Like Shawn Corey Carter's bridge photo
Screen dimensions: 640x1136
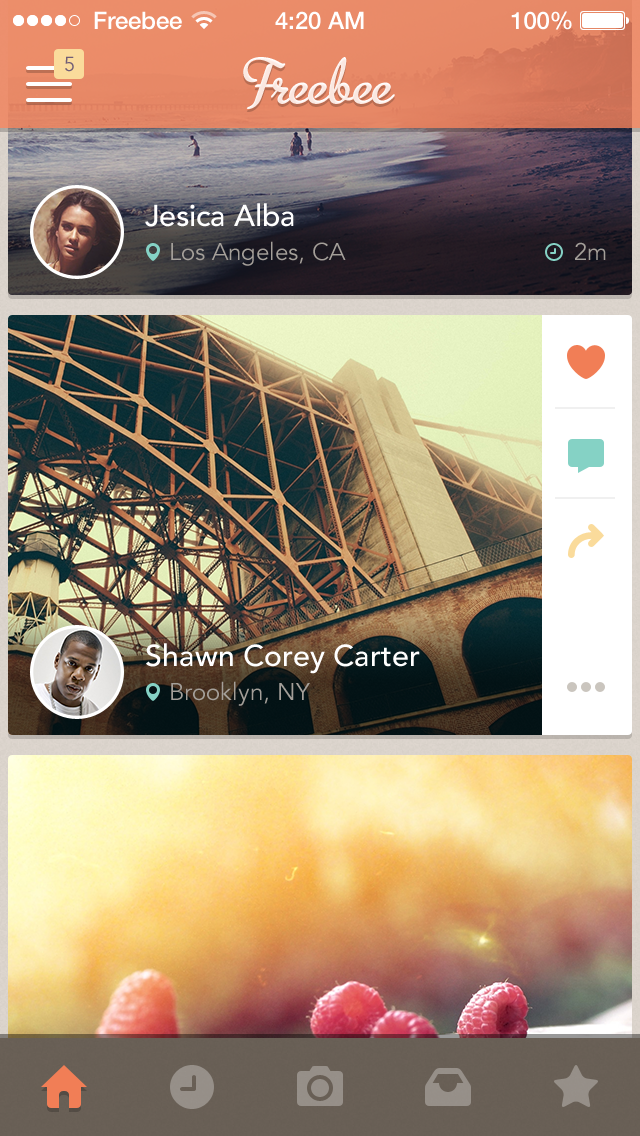[x=586, y=361]
